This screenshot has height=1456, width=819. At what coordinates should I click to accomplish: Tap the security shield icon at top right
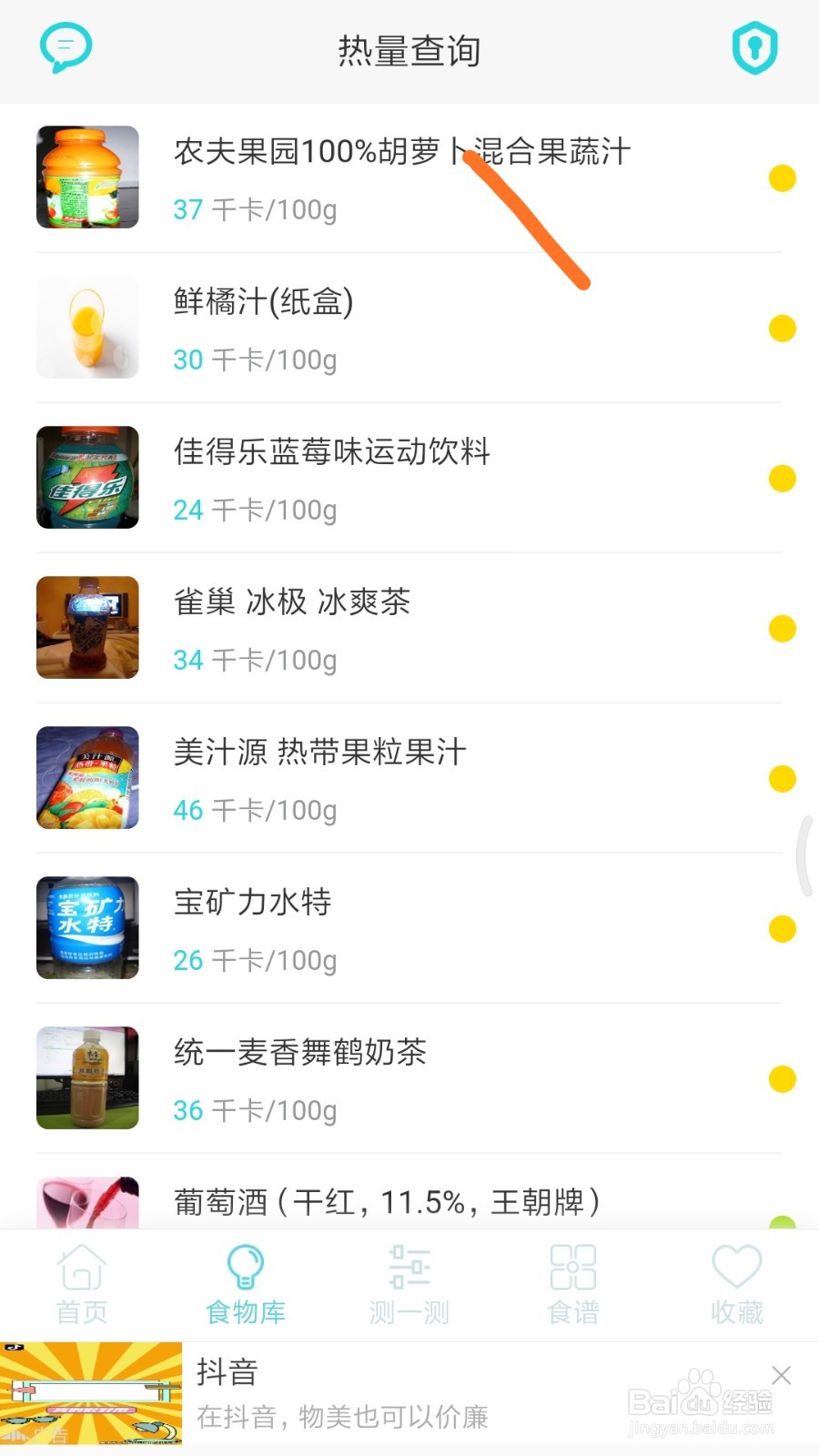point(753,47)
